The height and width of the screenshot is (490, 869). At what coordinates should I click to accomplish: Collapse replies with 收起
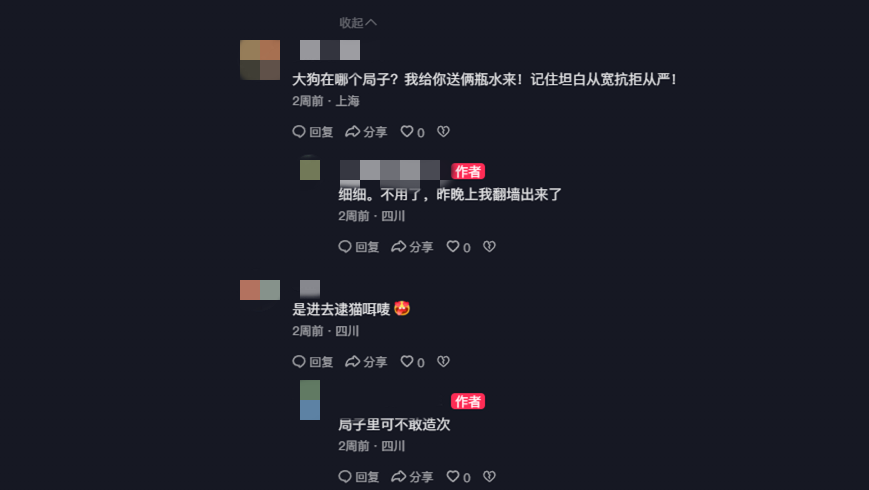pyautogui.click(x=357, y=22)
